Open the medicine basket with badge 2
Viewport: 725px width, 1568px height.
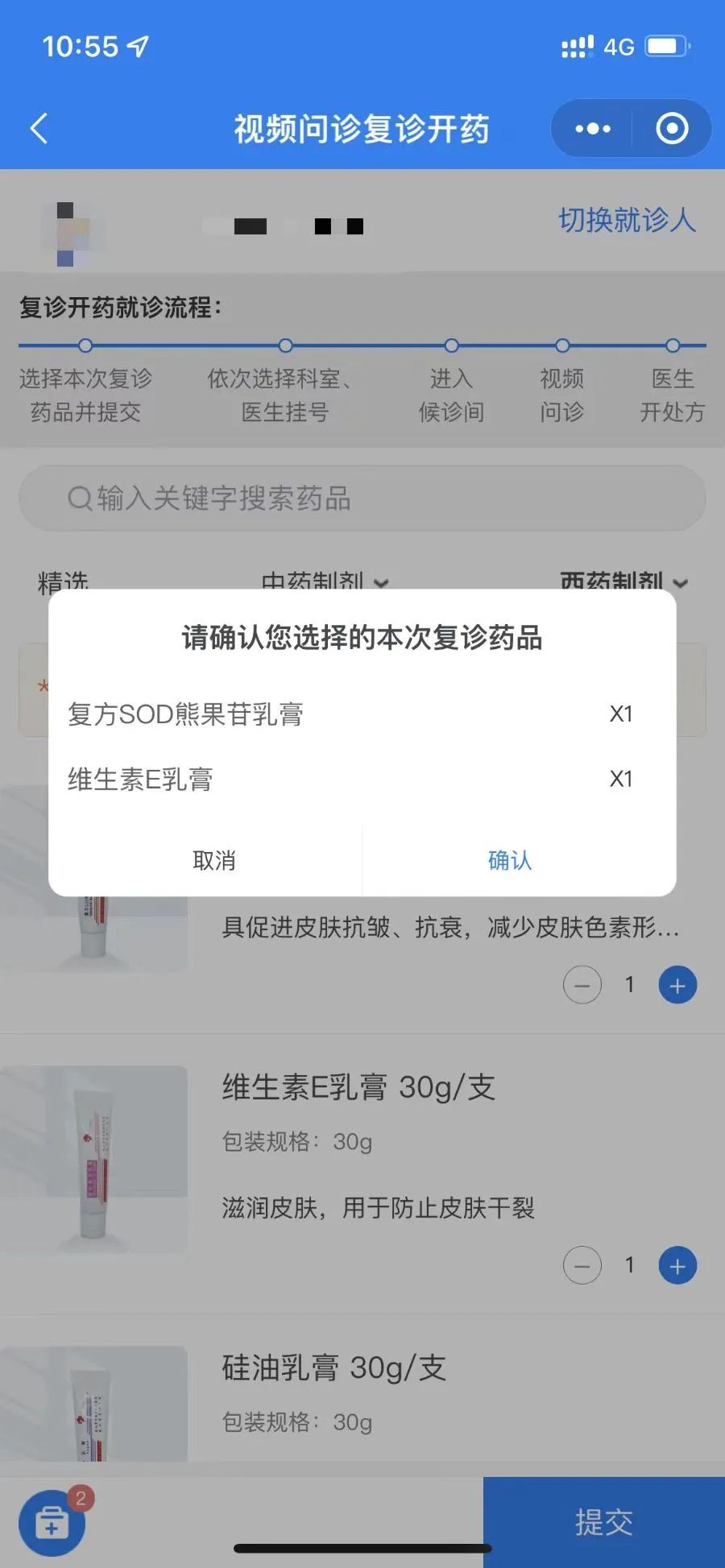pyautogui.click(x=52, y=1523)
